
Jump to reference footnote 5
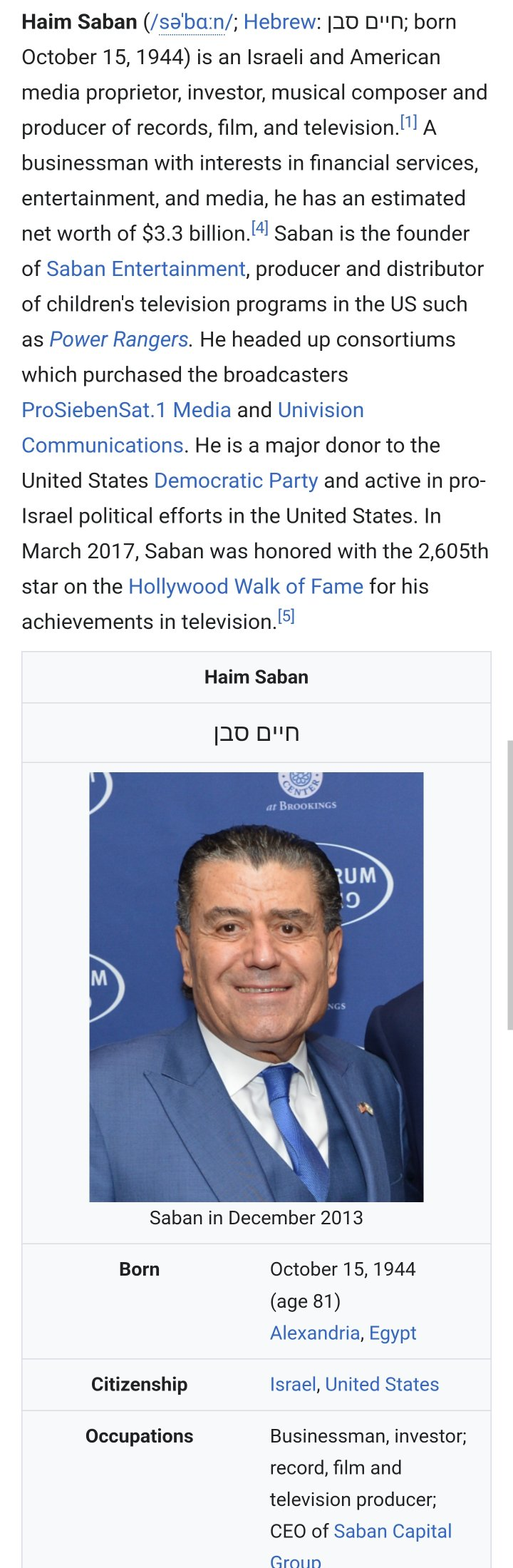(286, 617)
